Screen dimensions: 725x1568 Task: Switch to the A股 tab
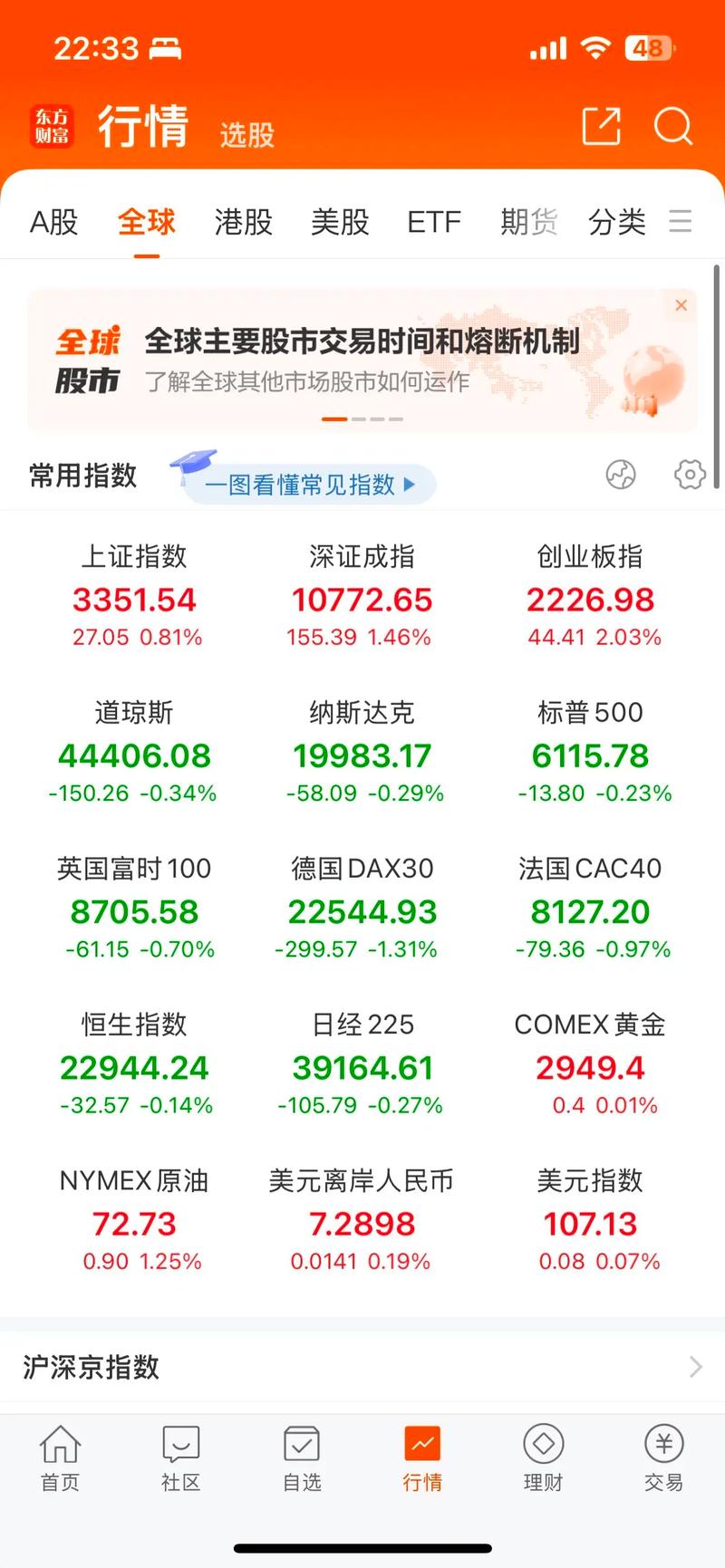[53, 222]
